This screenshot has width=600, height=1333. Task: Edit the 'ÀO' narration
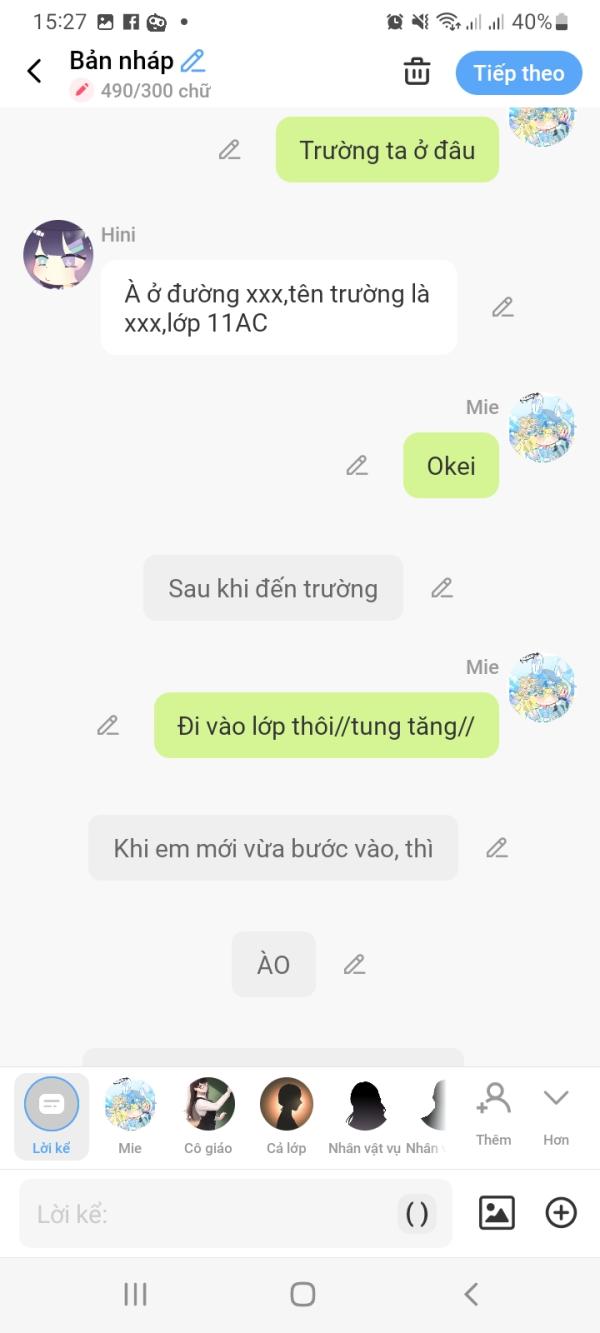click(354, 964)
